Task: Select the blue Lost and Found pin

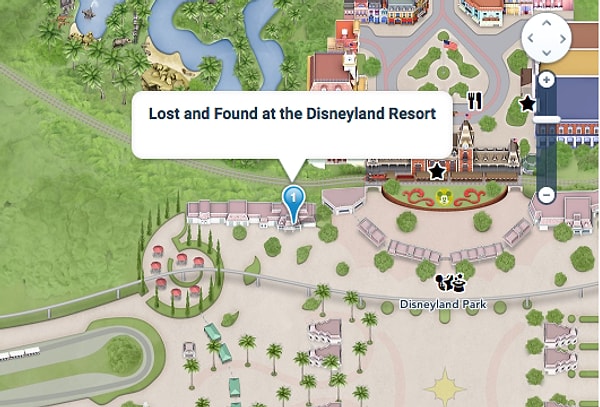Action: 292,198
